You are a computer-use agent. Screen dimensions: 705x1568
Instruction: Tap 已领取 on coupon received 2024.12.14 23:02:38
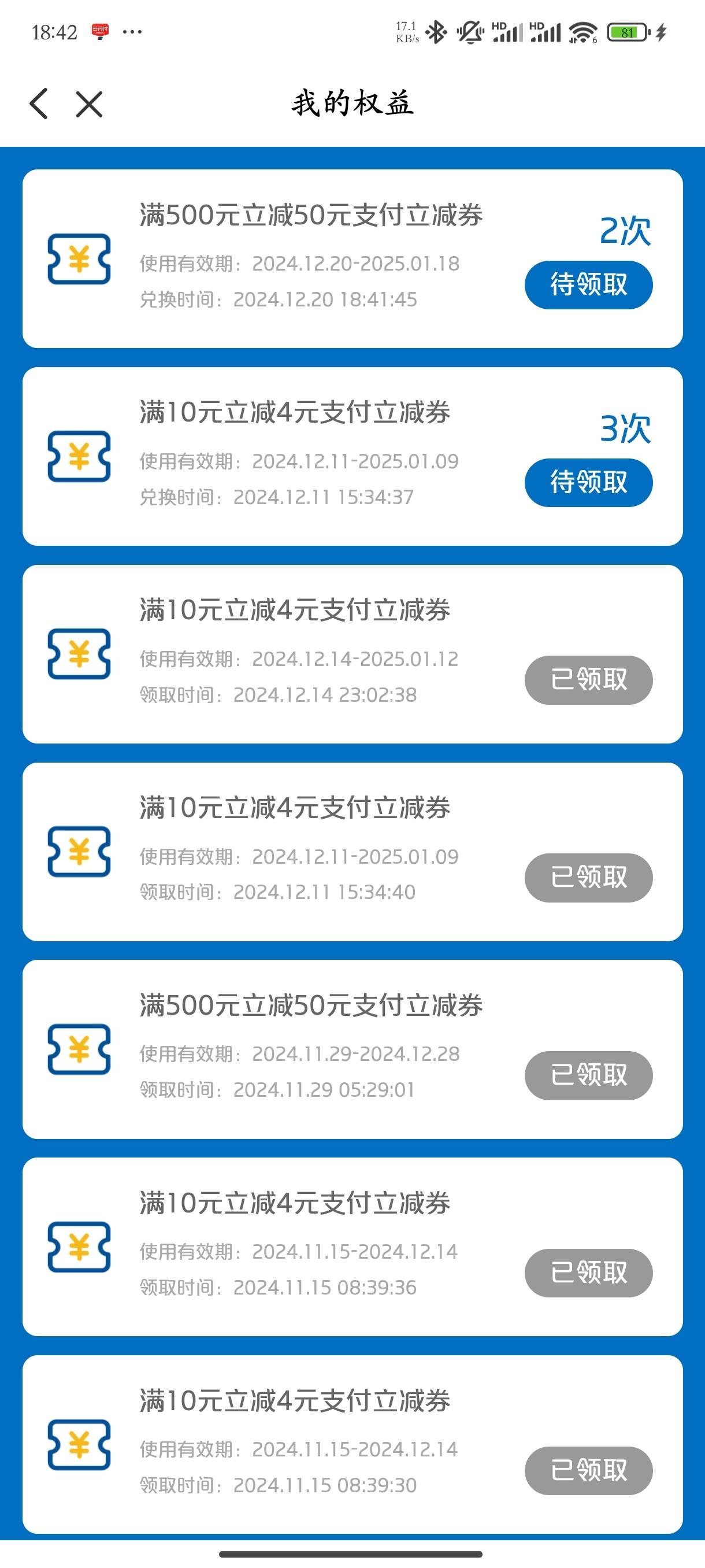click(588, 680)
